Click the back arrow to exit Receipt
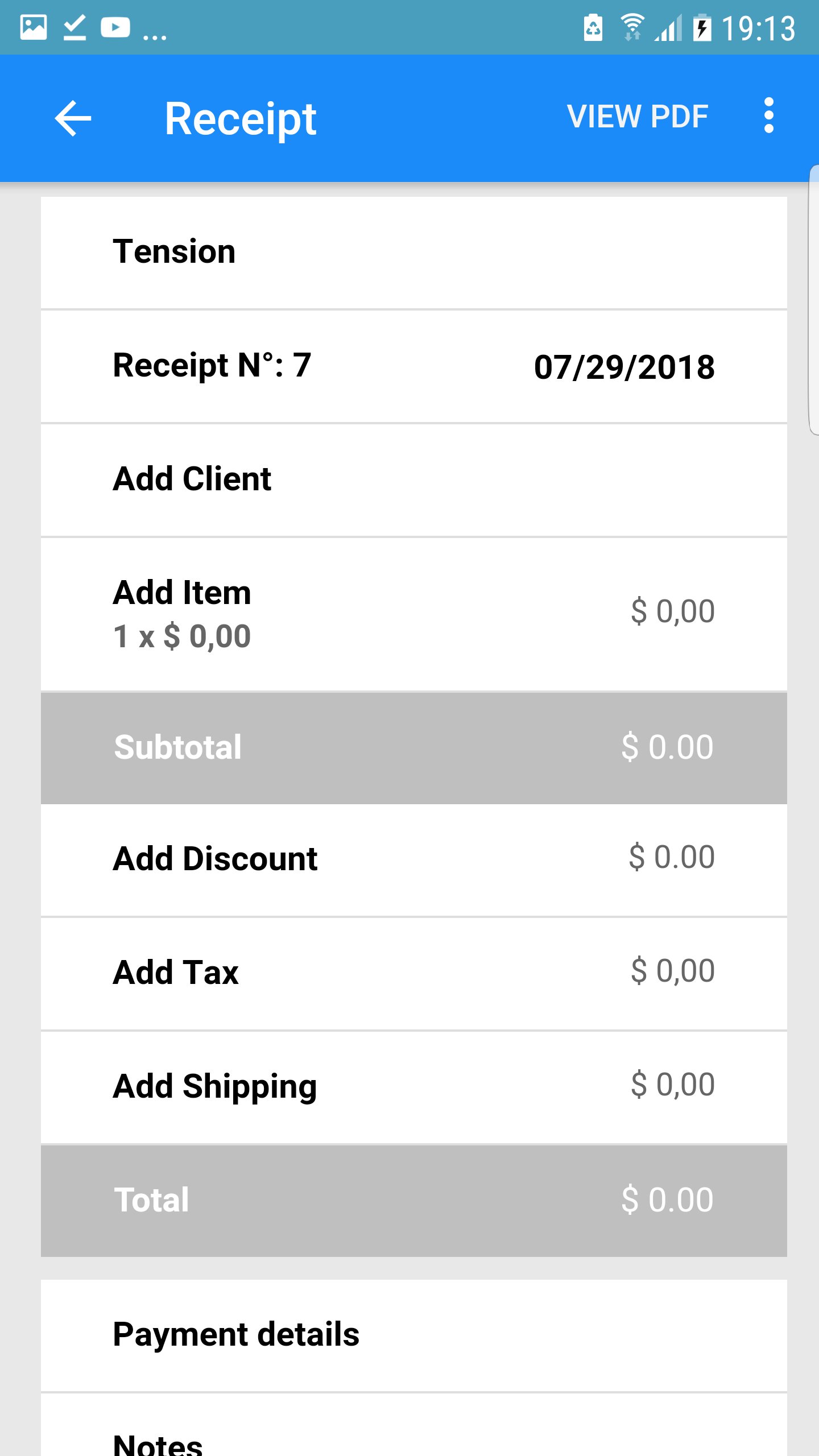This screenshot has width=819, height=1456. (73, 118)
